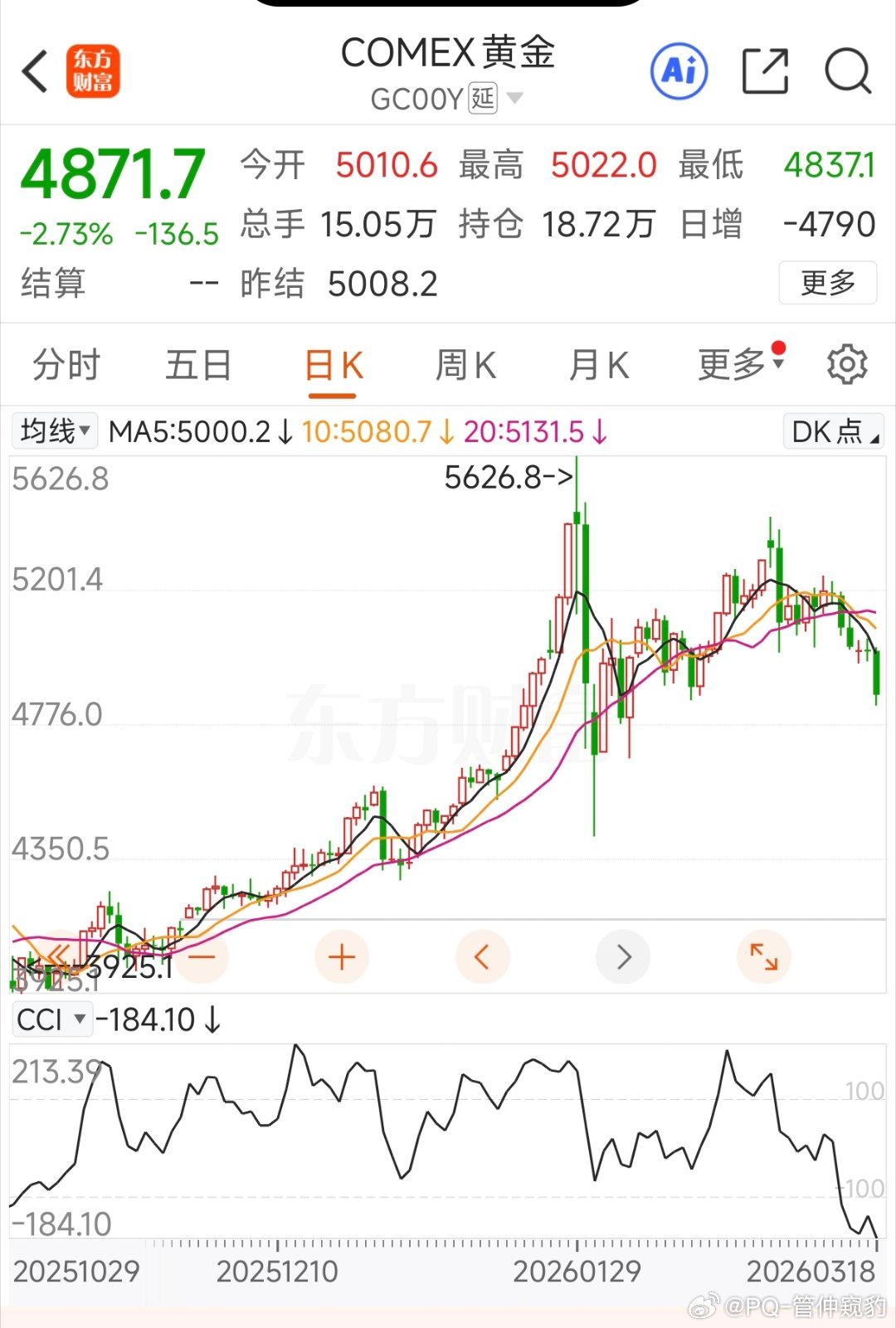Zoom in the chart with plus icon
Viewport: 896px width, 1328px height.
342,956
